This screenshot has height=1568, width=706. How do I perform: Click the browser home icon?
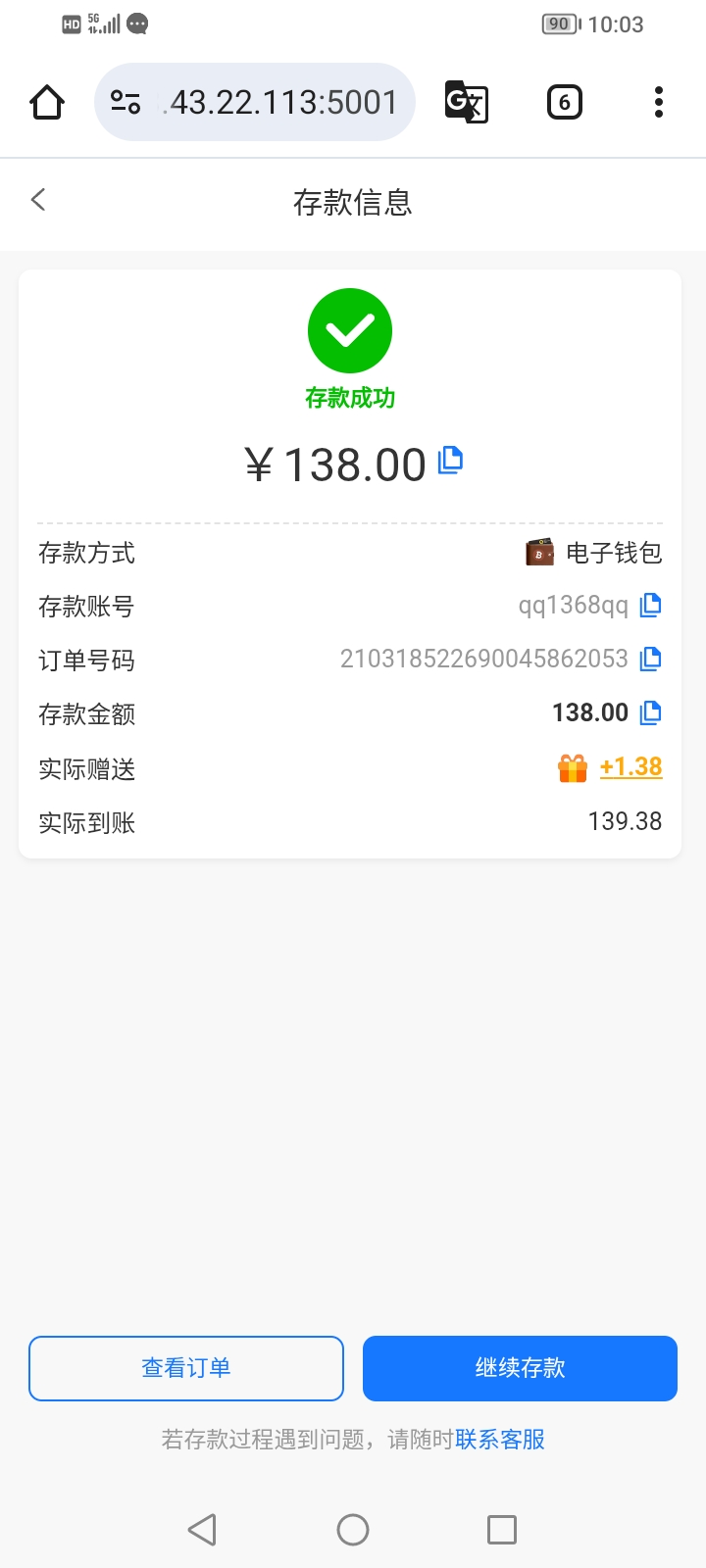click(x=46, y=101)
